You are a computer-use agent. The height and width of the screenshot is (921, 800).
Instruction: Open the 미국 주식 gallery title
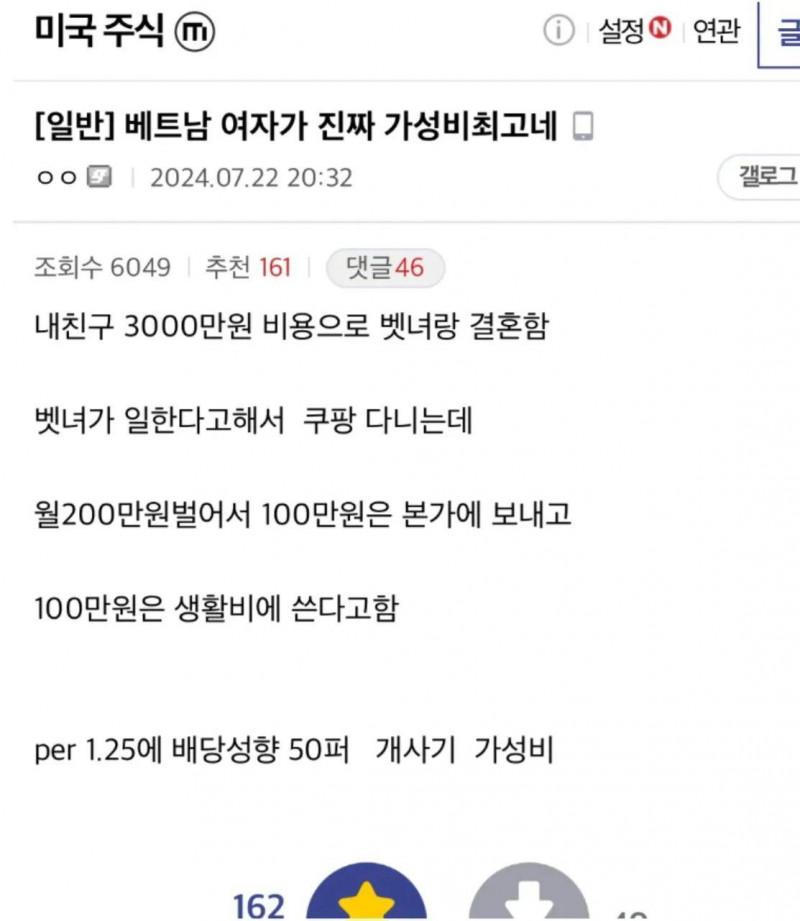click(x=98, y=32)
